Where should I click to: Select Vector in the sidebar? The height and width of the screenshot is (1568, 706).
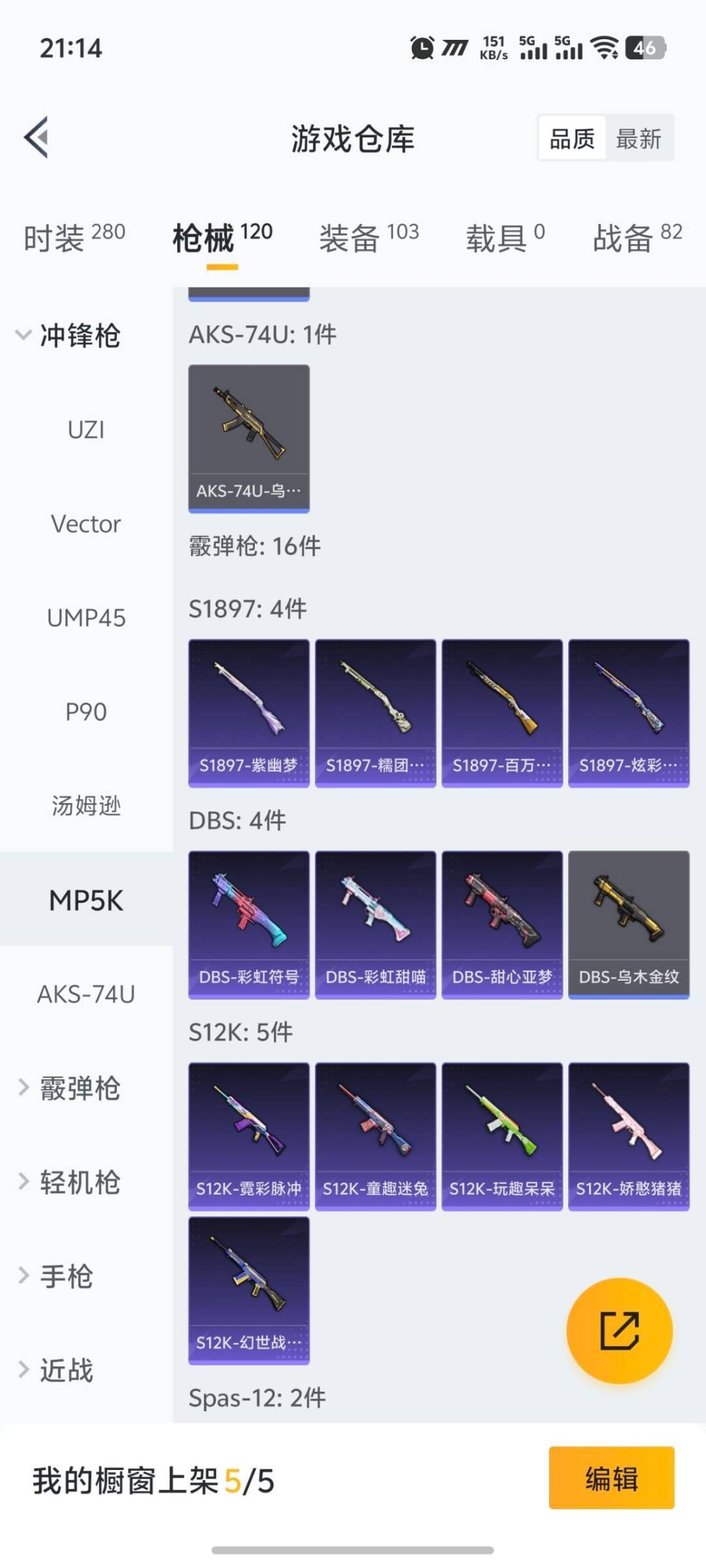tap(86, 524)
